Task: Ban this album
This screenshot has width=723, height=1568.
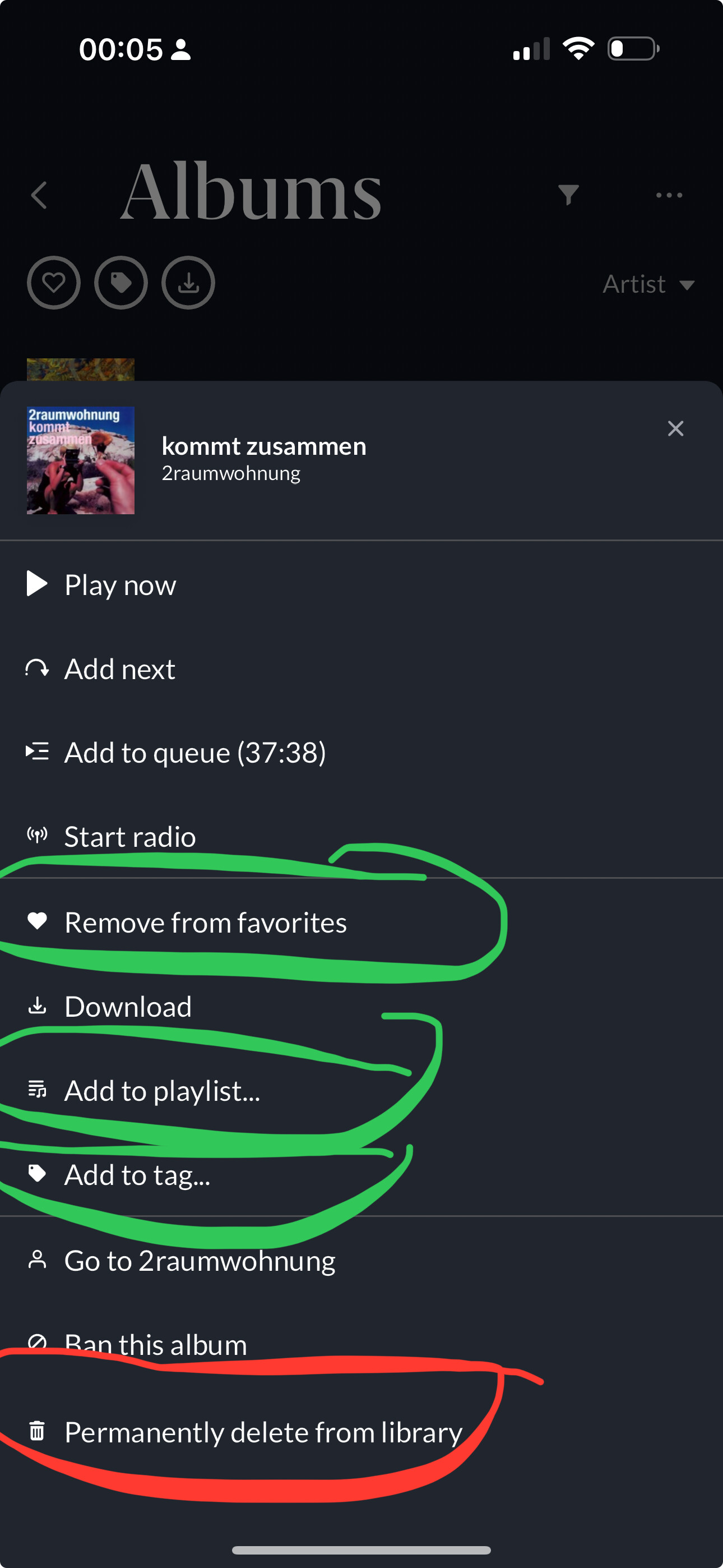Action: [361, 1344]
